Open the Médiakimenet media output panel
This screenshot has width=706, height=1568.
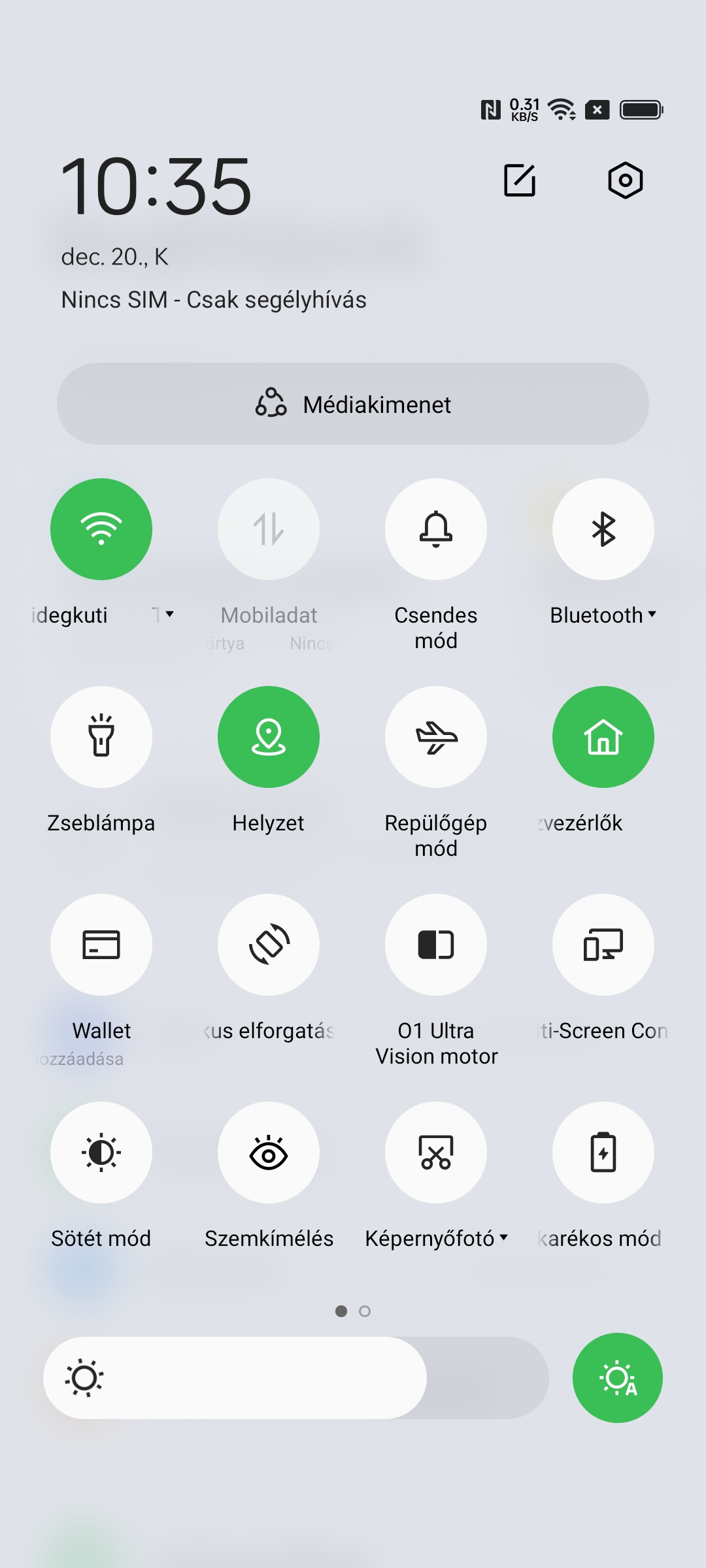[353, 404]
